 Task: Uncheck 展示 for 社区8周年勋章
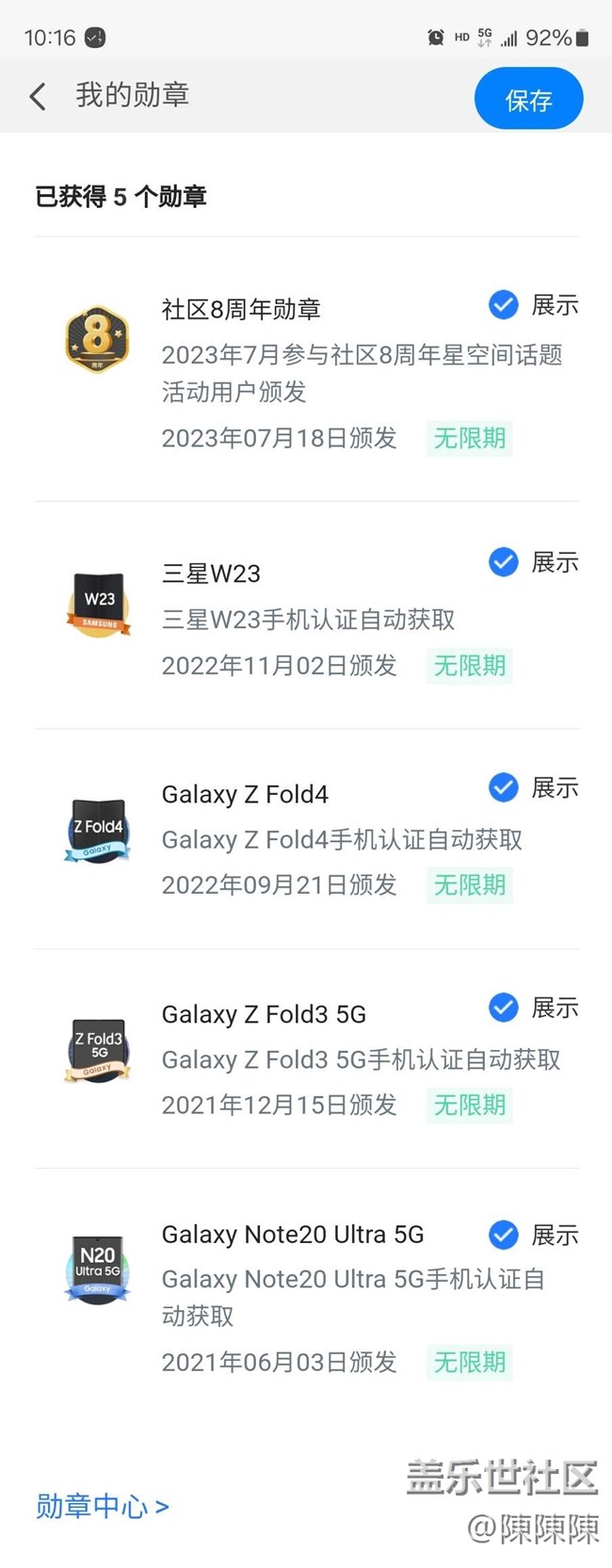[504, 305]
